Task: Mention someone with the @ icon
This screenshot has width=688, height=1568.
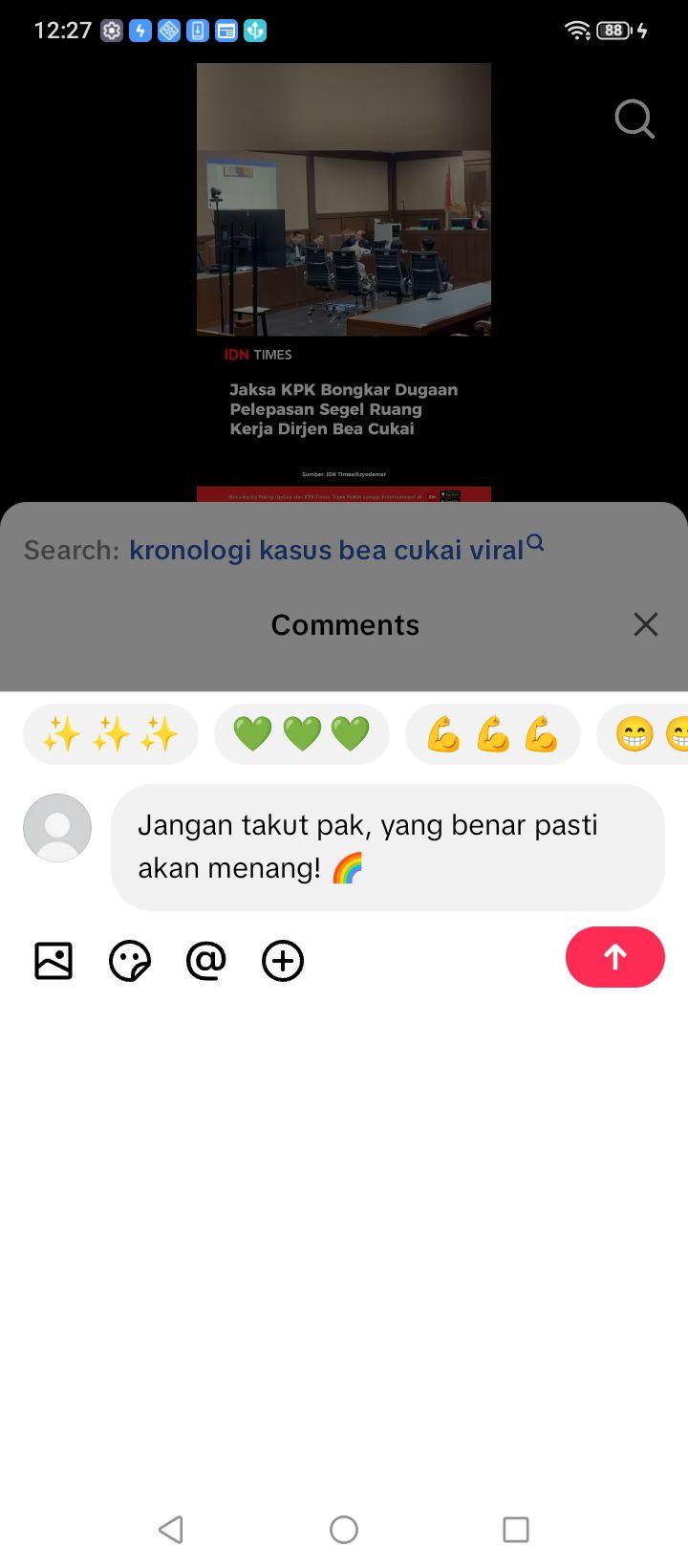Action: (206, 961)
